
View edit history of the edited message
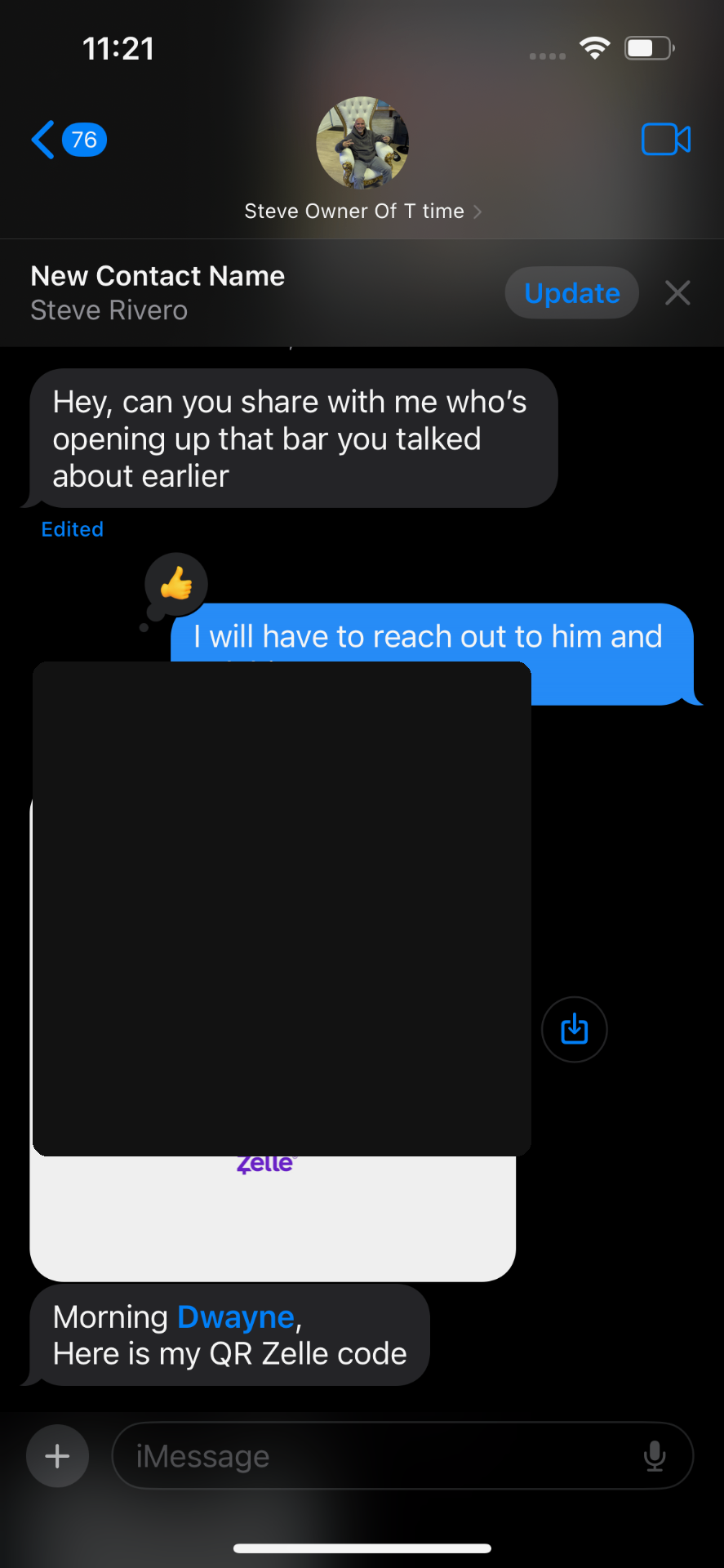pyautogui.click(x=73, y=529)
